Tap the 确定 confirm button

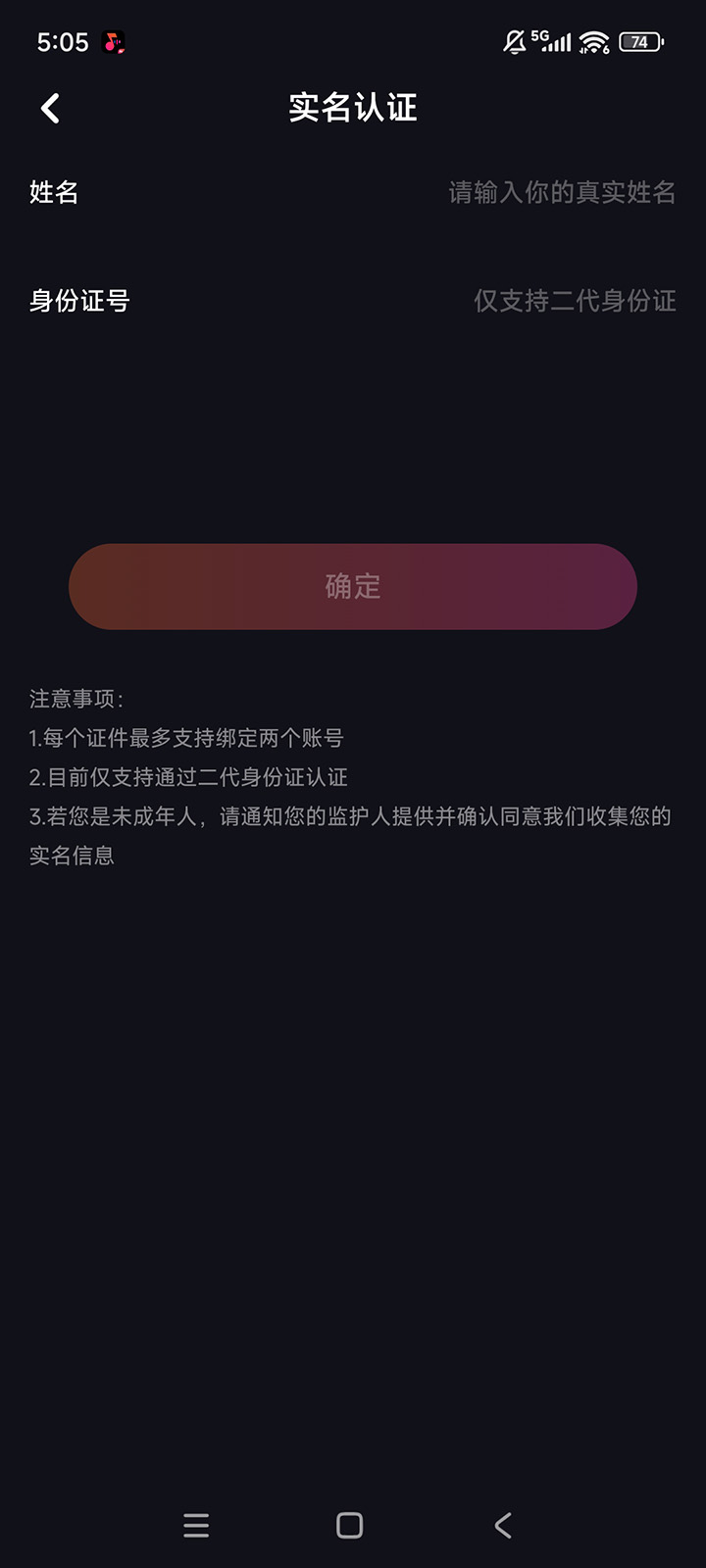(x=353, y=586)
